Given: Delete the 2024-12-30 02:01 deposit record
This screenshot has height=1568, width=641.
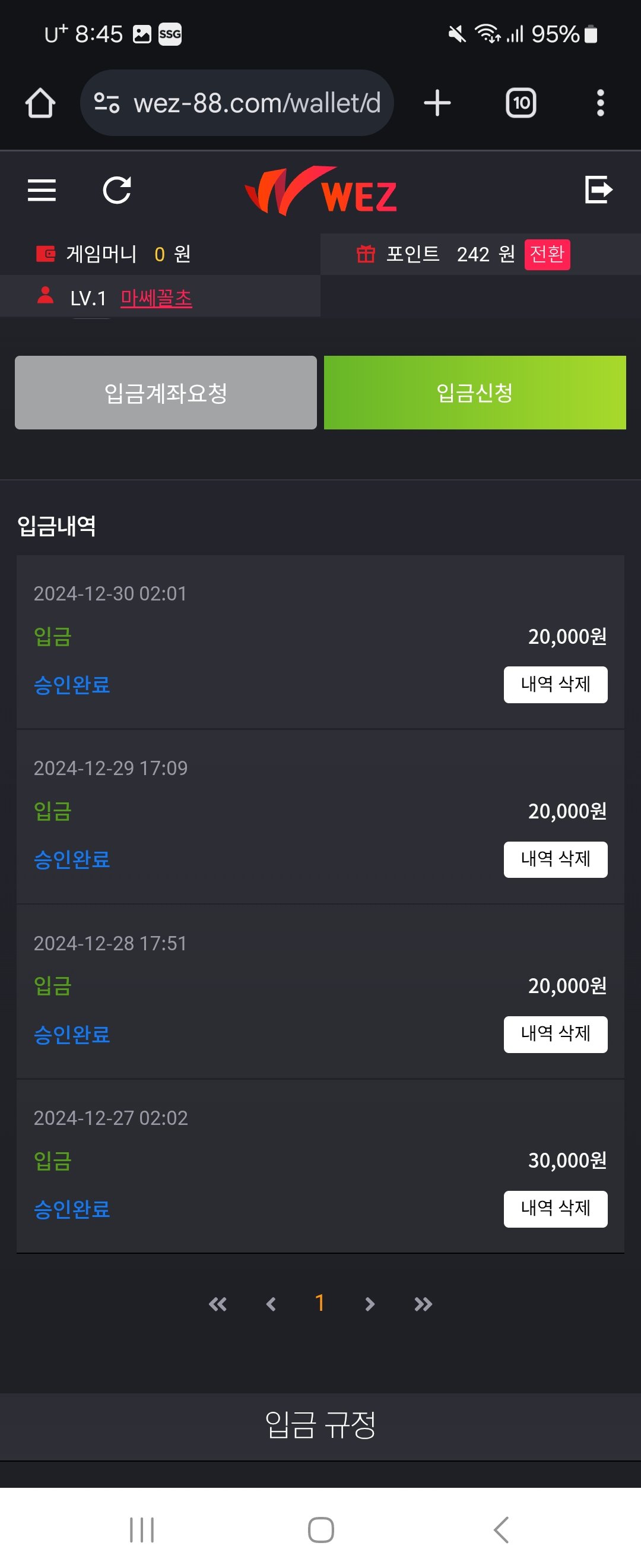Looking at the screenshot, I should click(x=554, y=685).
